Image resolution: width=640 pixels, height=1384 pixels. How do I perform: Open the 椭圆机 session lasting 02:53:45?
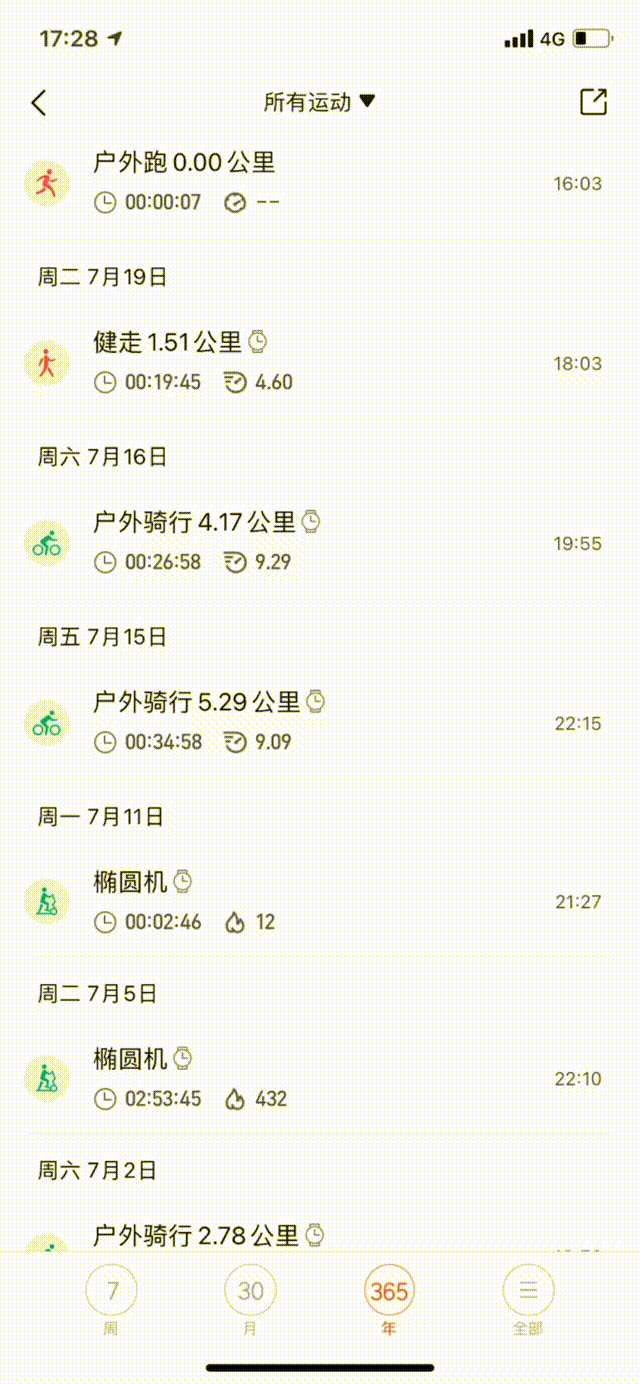coord(320,1079)
